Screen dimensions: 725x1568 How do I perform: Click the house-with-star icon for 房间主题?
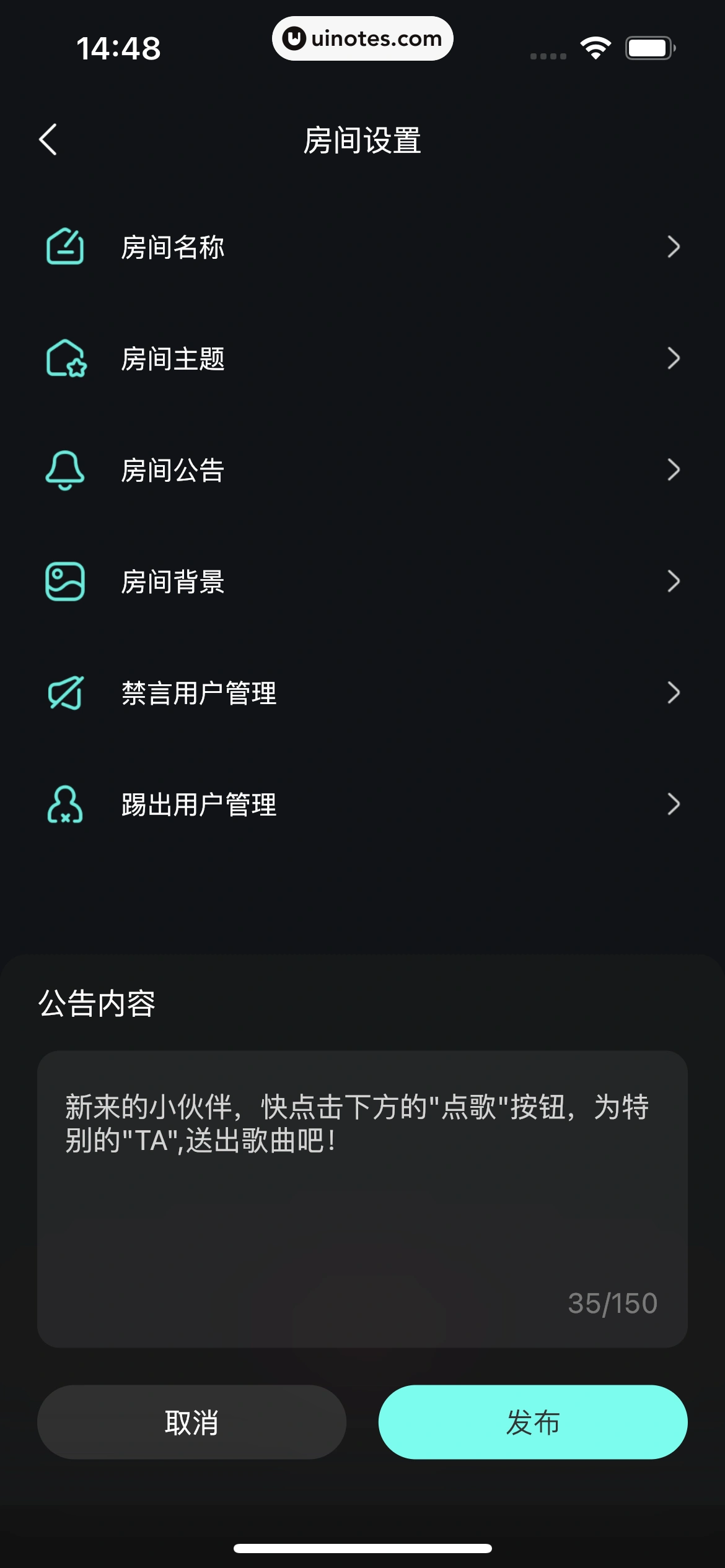pyautogui.click(x=65, y=359)
